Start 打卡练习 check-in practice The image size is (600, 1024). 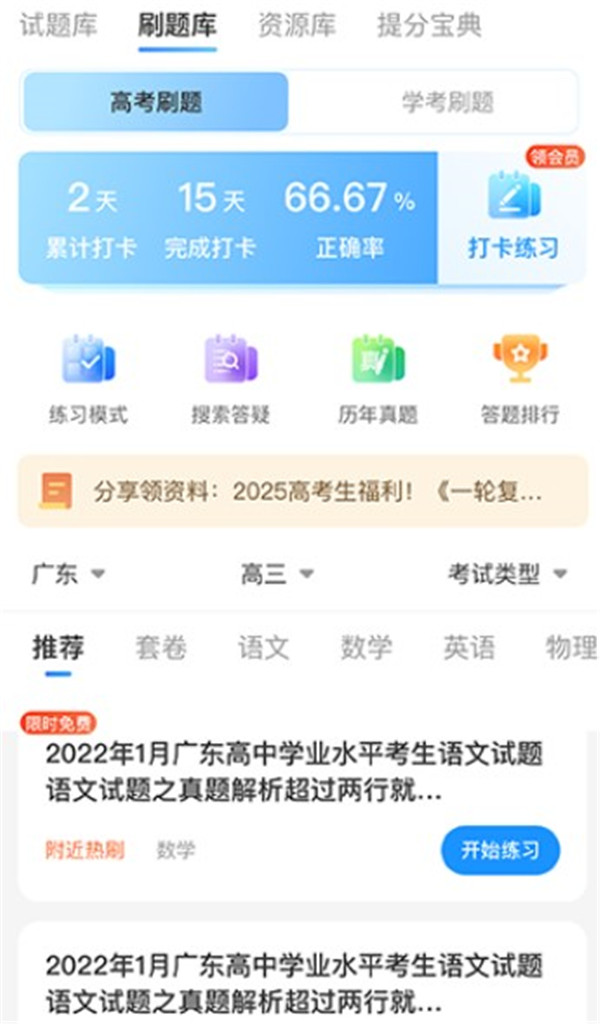(x=513, y=218)
